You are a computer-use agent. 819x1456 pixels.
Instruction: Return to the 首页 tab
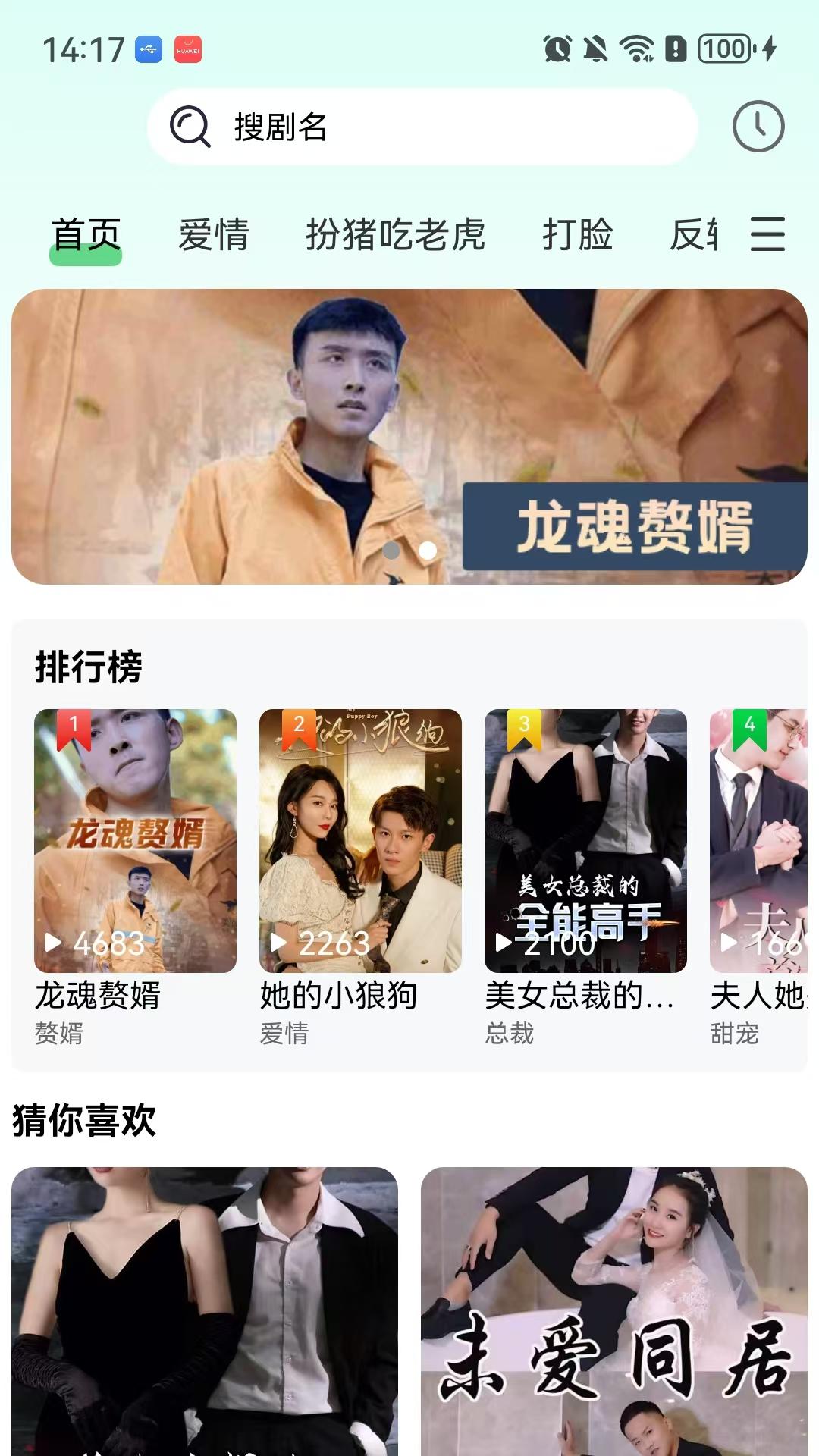[84, 236]
